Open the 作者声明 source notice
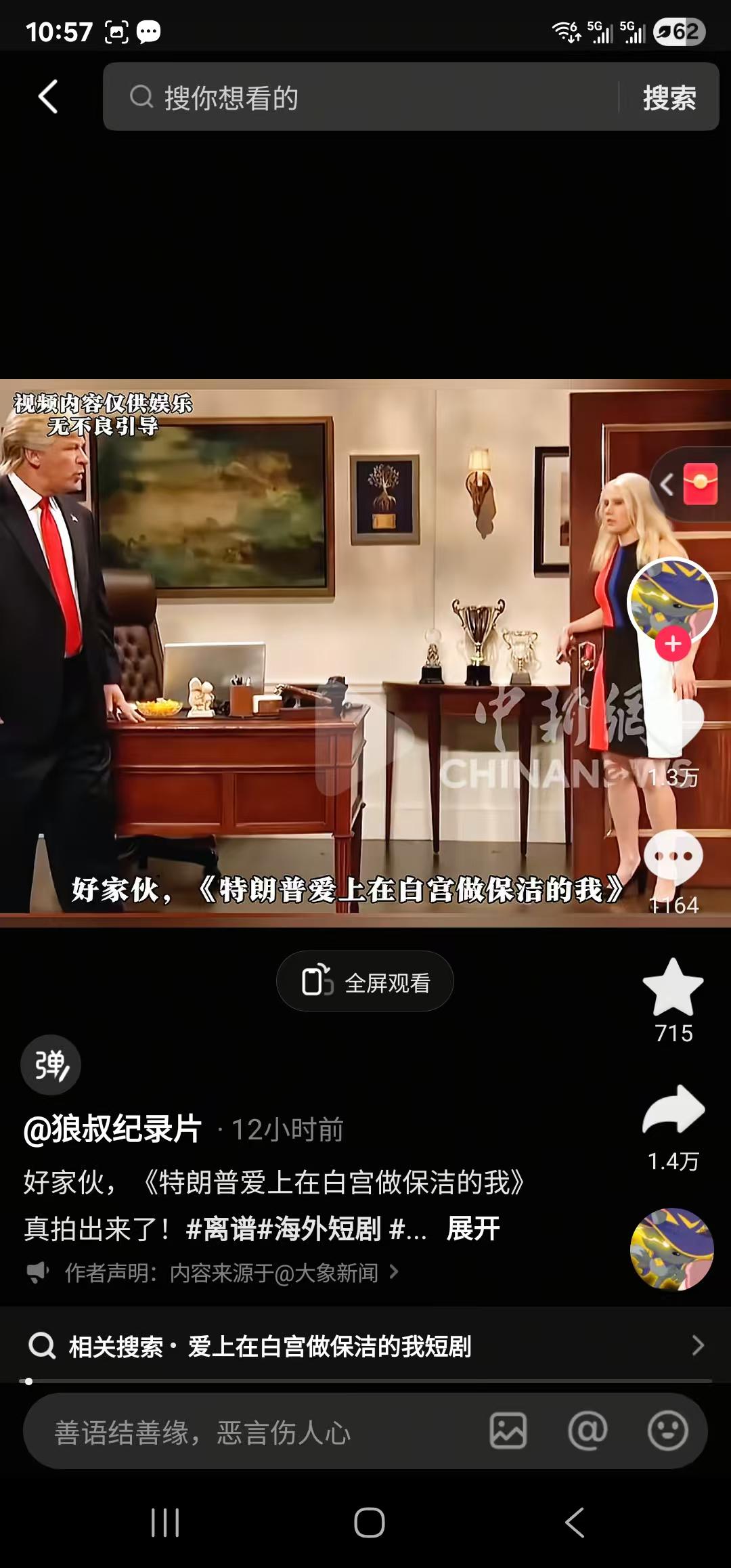The width and height of the screenshot is (731, 1568). pyautogui.click(x=220, y=1273)
